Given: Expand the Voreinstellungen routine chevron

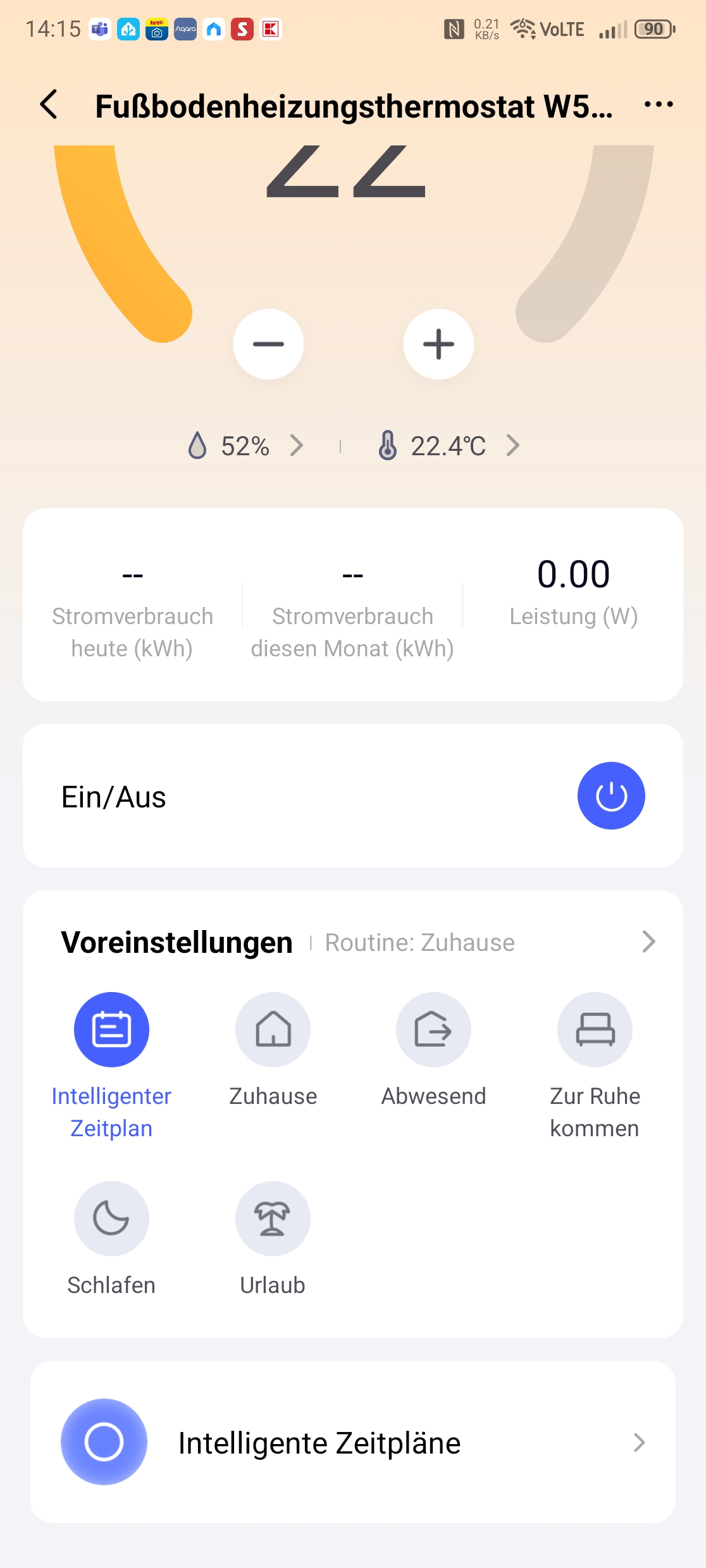Looking at the screenshot, I should click(x=648, y=941).
